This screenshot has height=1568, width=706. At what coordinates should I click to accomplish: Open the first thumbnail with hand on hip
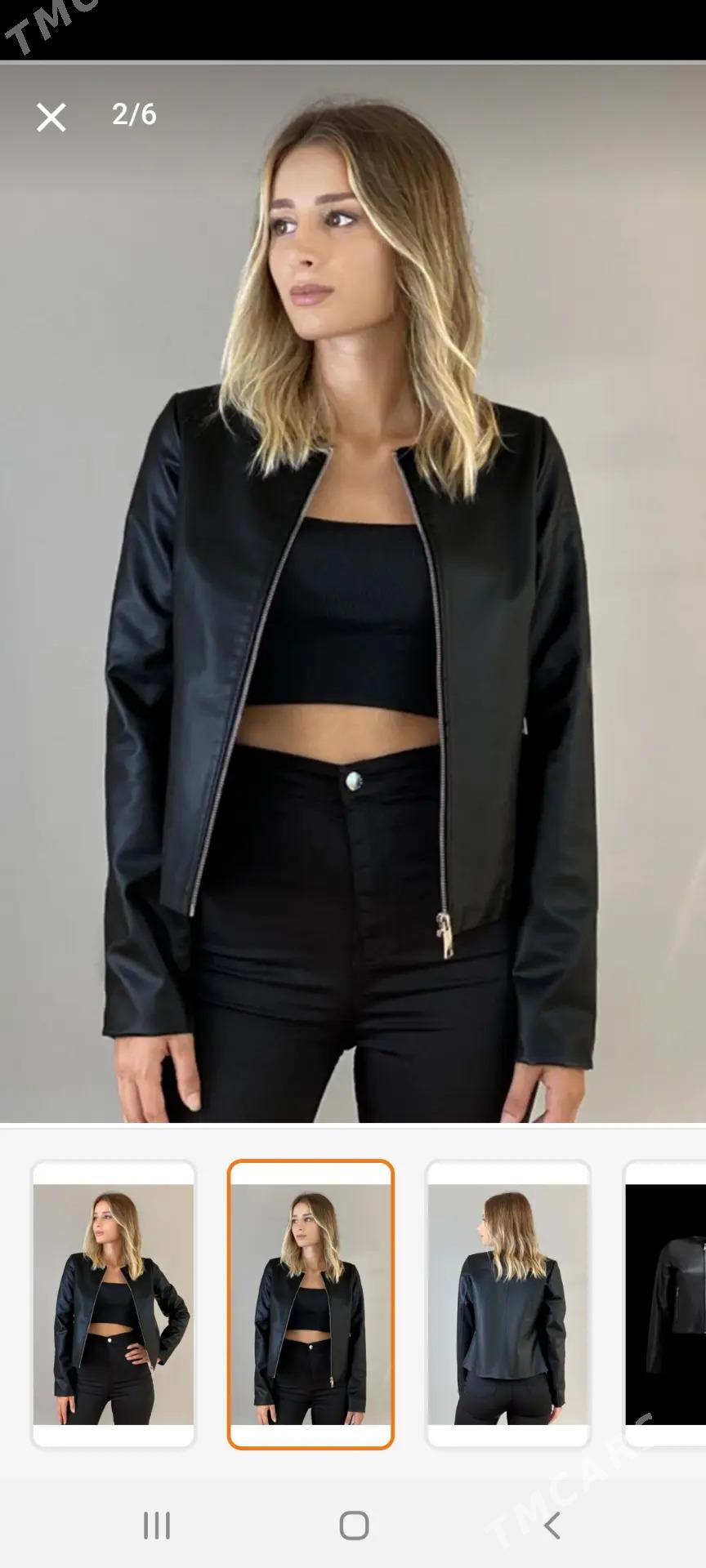114,1304
